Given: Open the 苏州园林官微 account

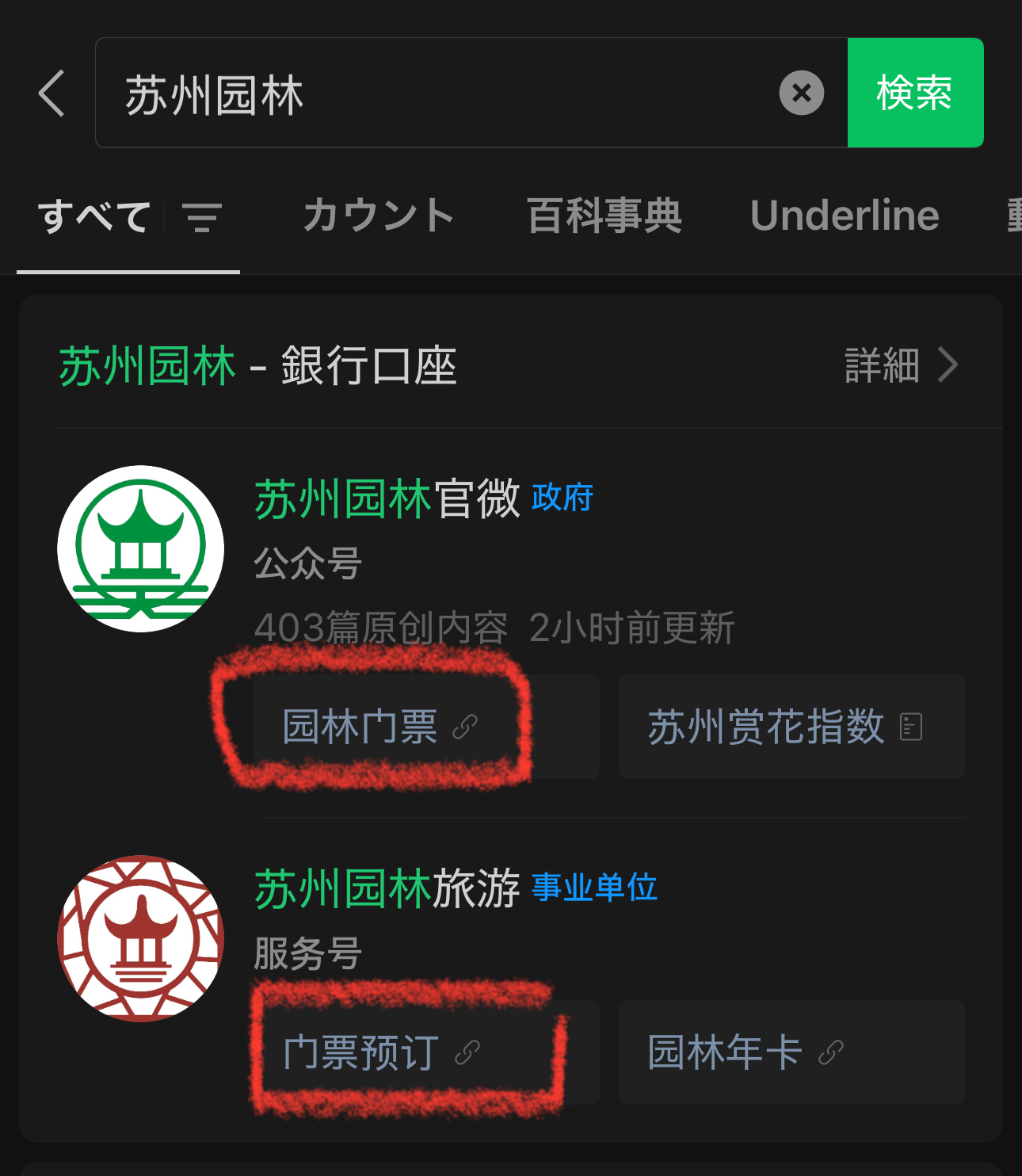Looking at the screenshot, I should 387,499.
